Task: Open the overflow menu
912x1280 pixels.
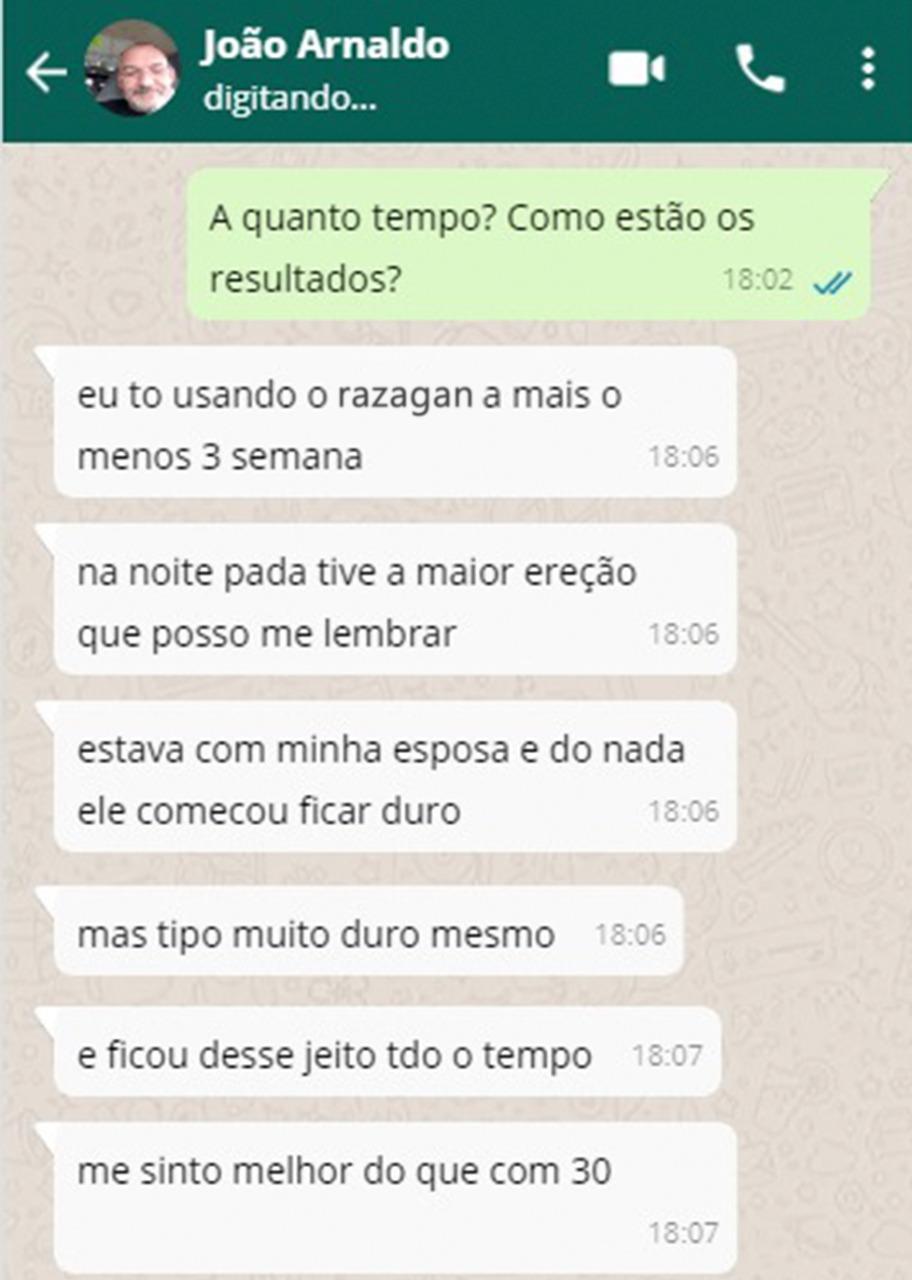Action: pos(868,69)
